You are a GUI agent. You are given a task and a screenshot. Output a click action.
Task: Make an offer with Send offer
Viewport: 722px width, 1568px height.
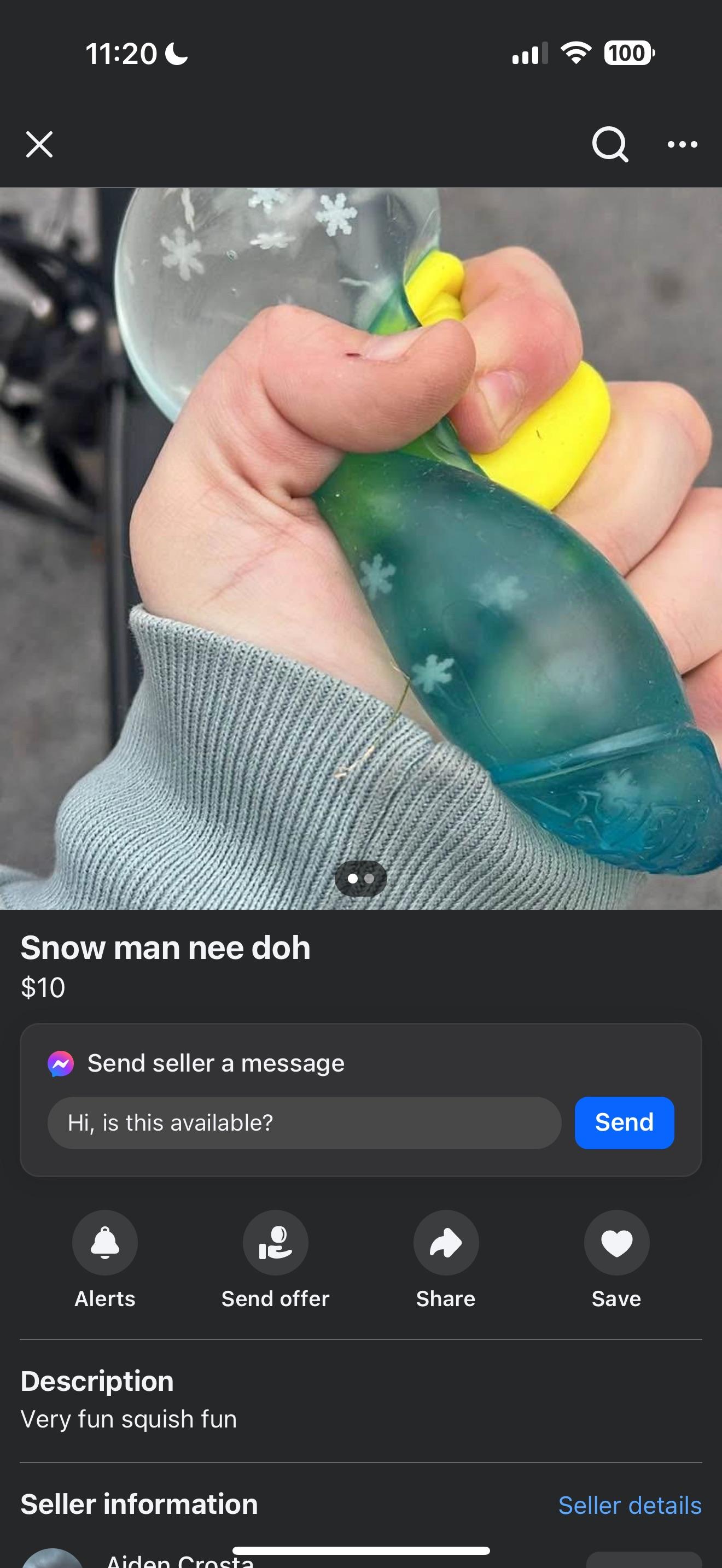coord(275,1242)
